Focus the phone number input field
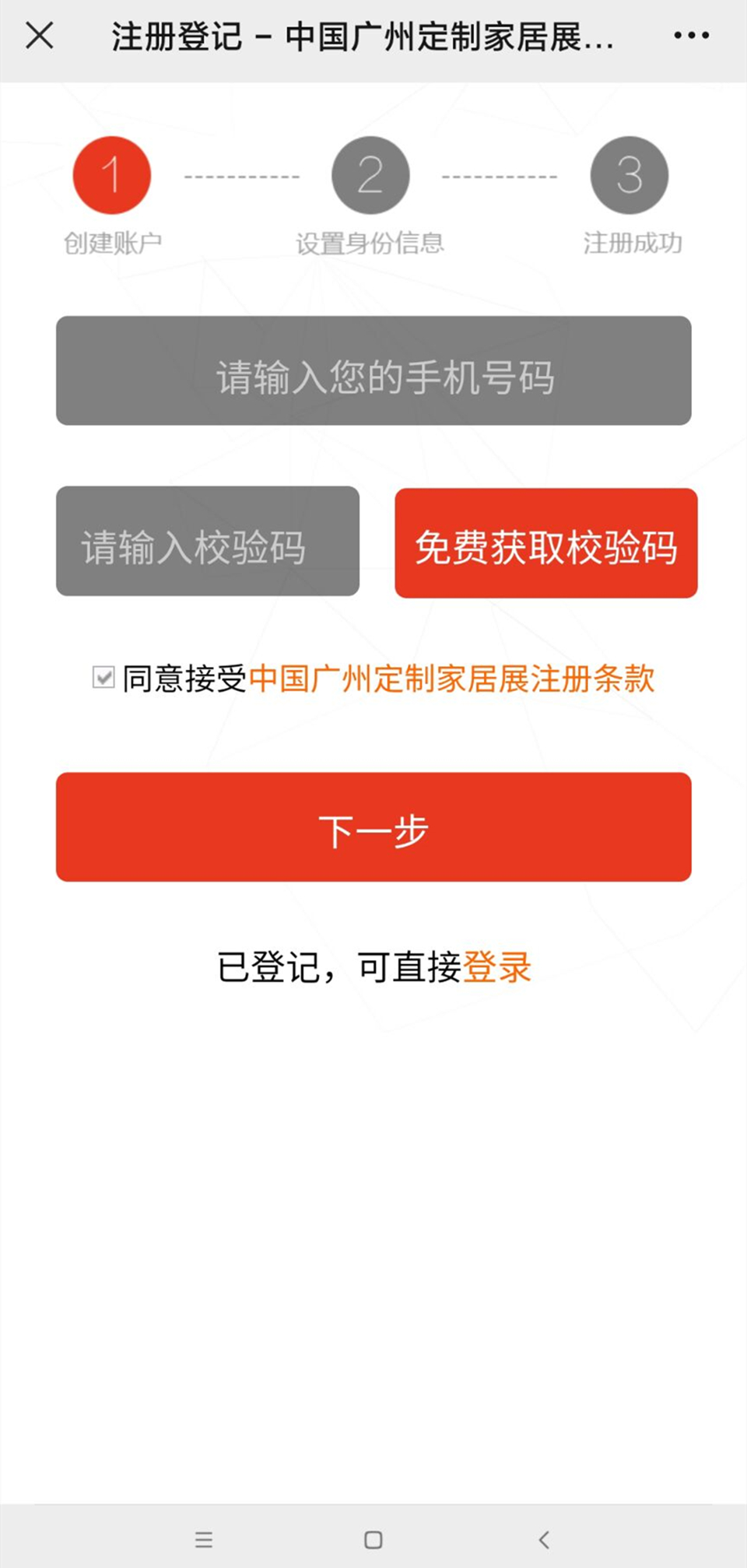 tap(373, 371)
